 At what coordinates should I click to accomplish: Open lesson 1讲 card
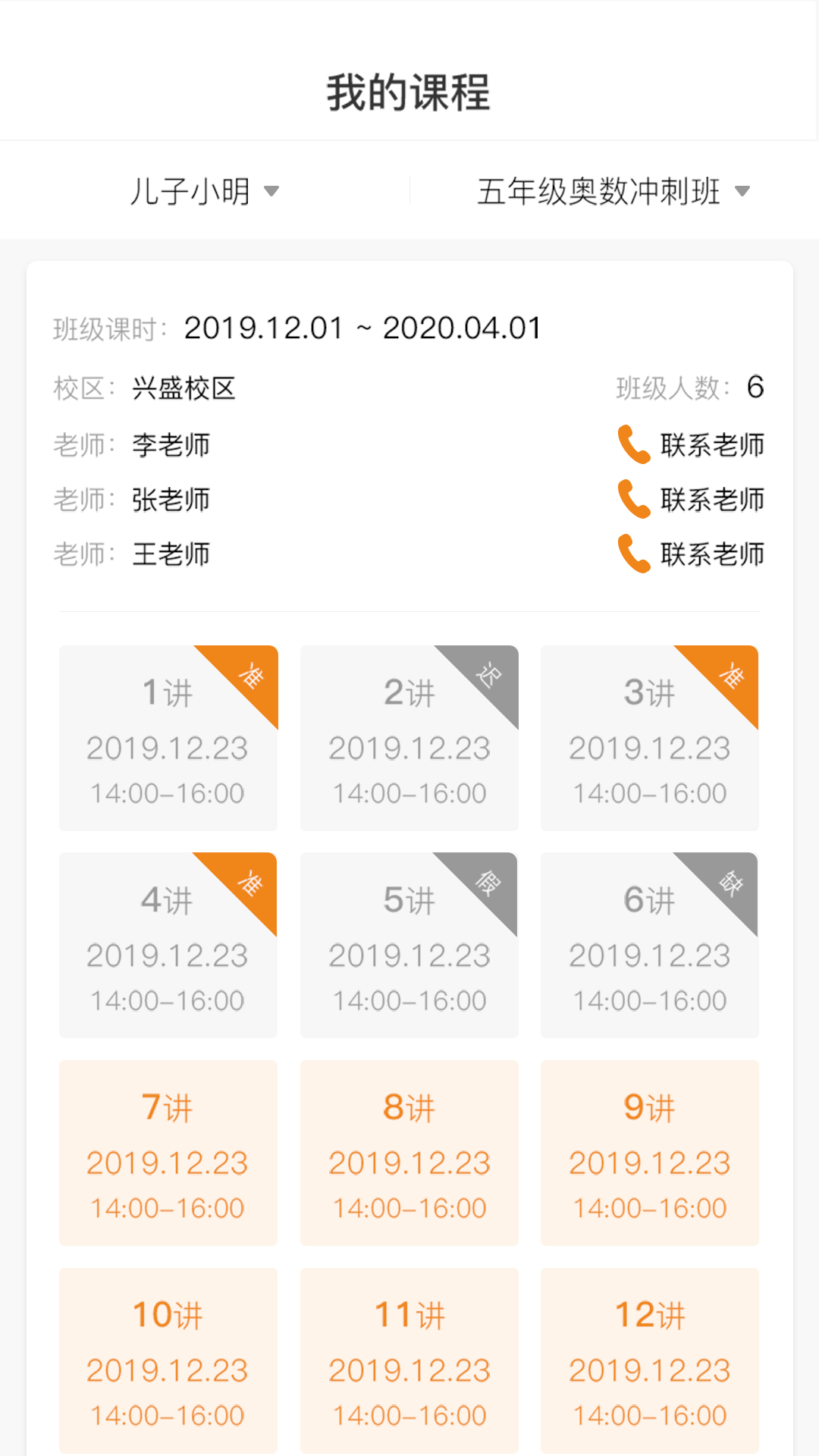coord(168,738)
